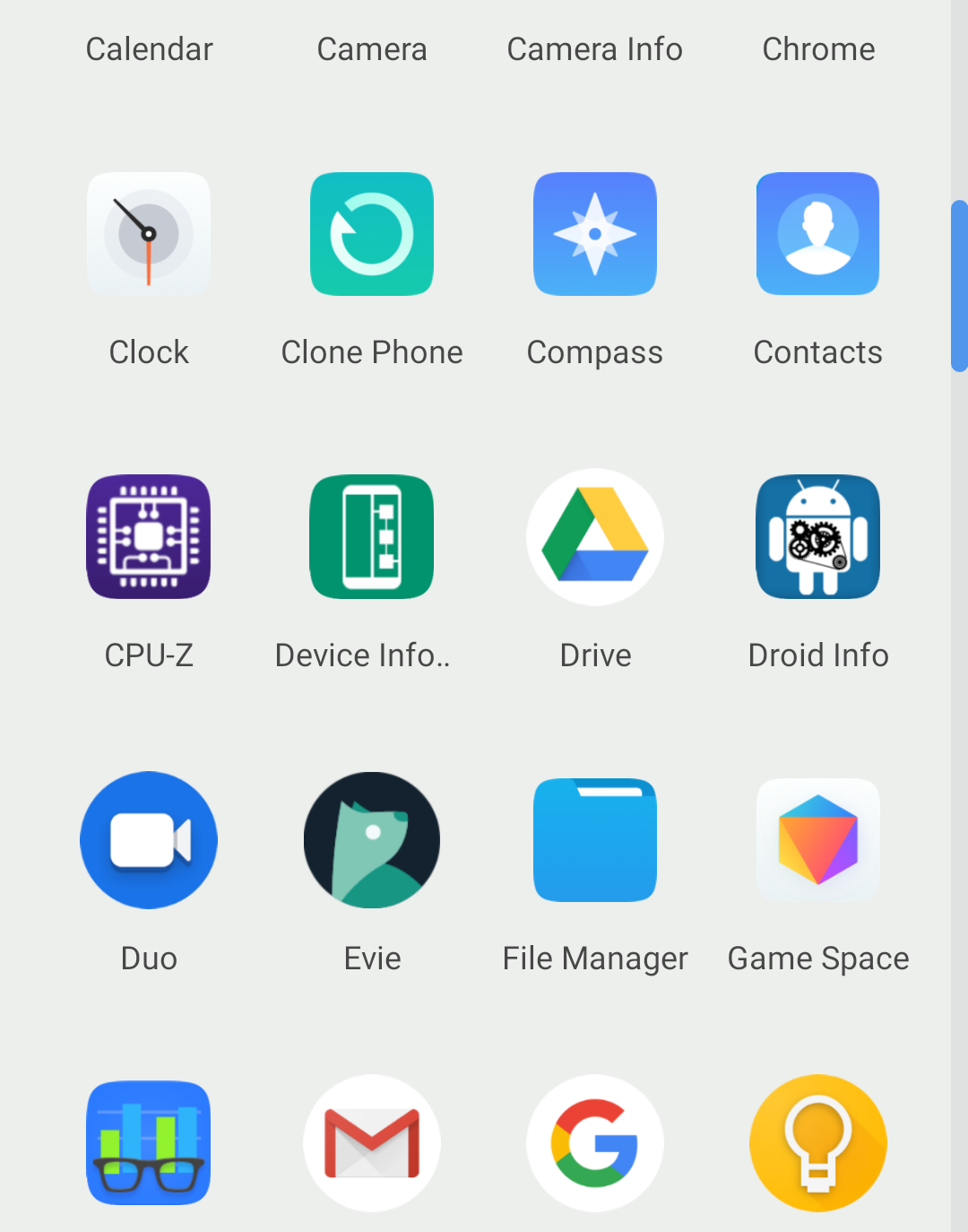Open the Device Info app
Viewport: 968px width, 1232px height.
click(372, 536)
